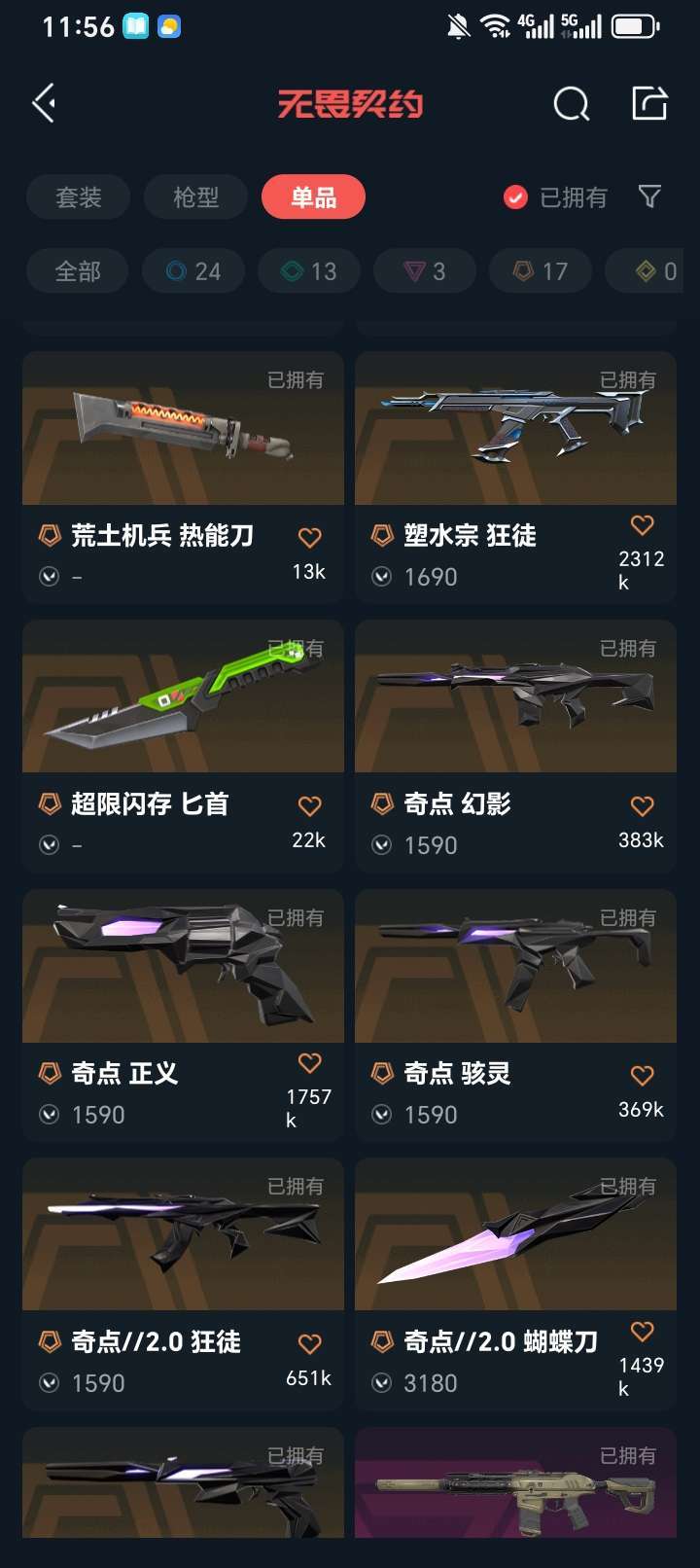Switch to the 套装 tab
The width and height of the screenshot is (700, 1568).
[x=78, y=197]
